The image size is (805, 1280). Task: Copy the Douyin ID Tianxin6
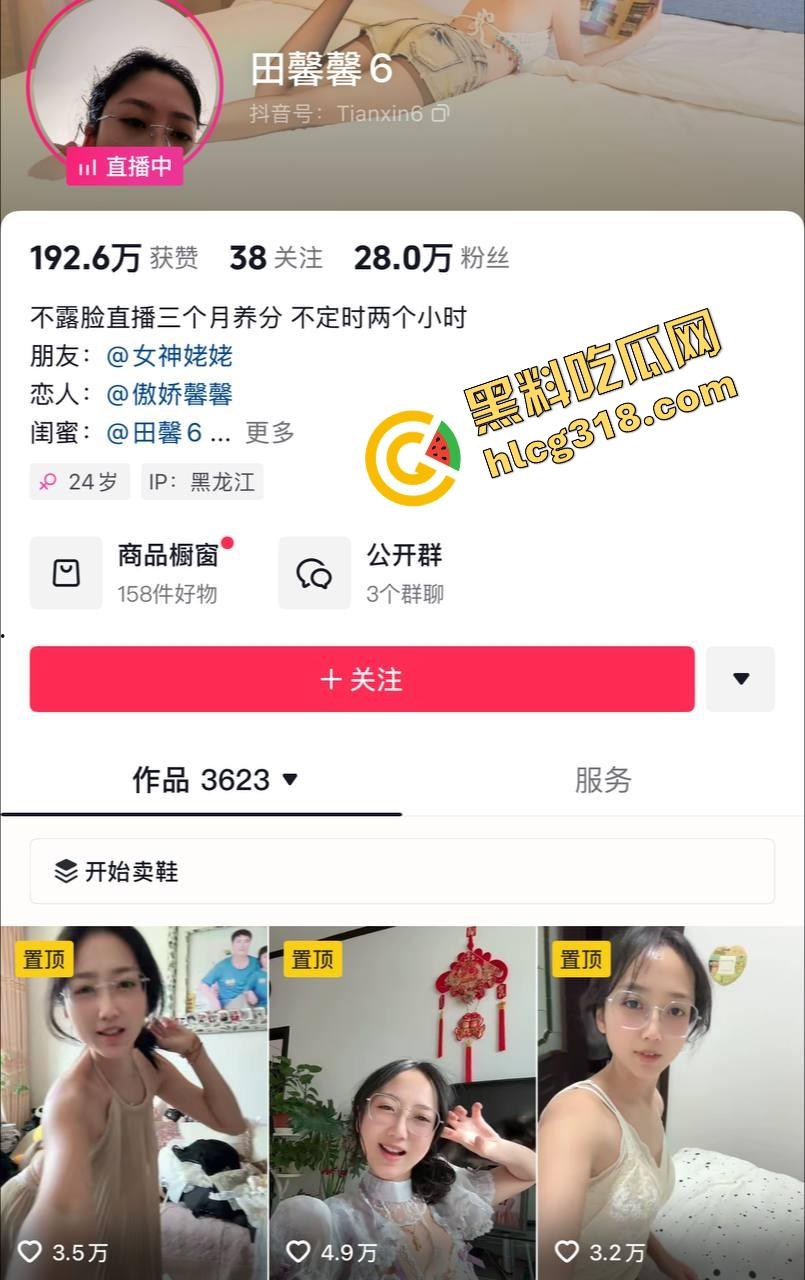pyautogui.click(x=441, y=114)
